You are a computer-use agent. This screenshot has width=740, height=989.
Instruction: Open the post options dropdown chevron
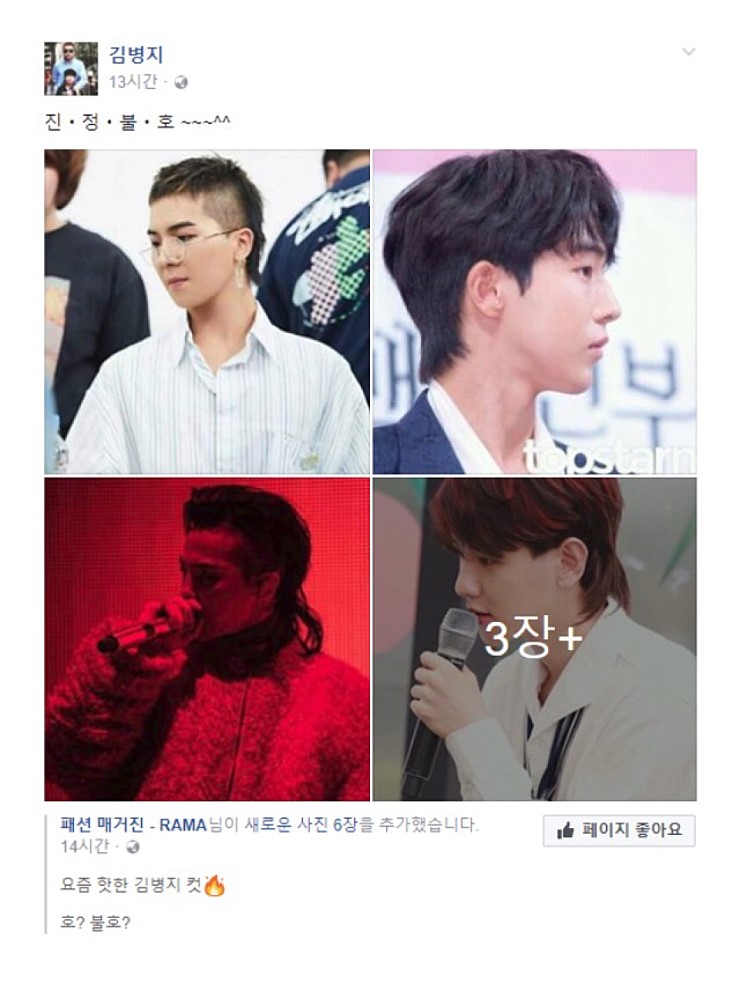[688, 52]
